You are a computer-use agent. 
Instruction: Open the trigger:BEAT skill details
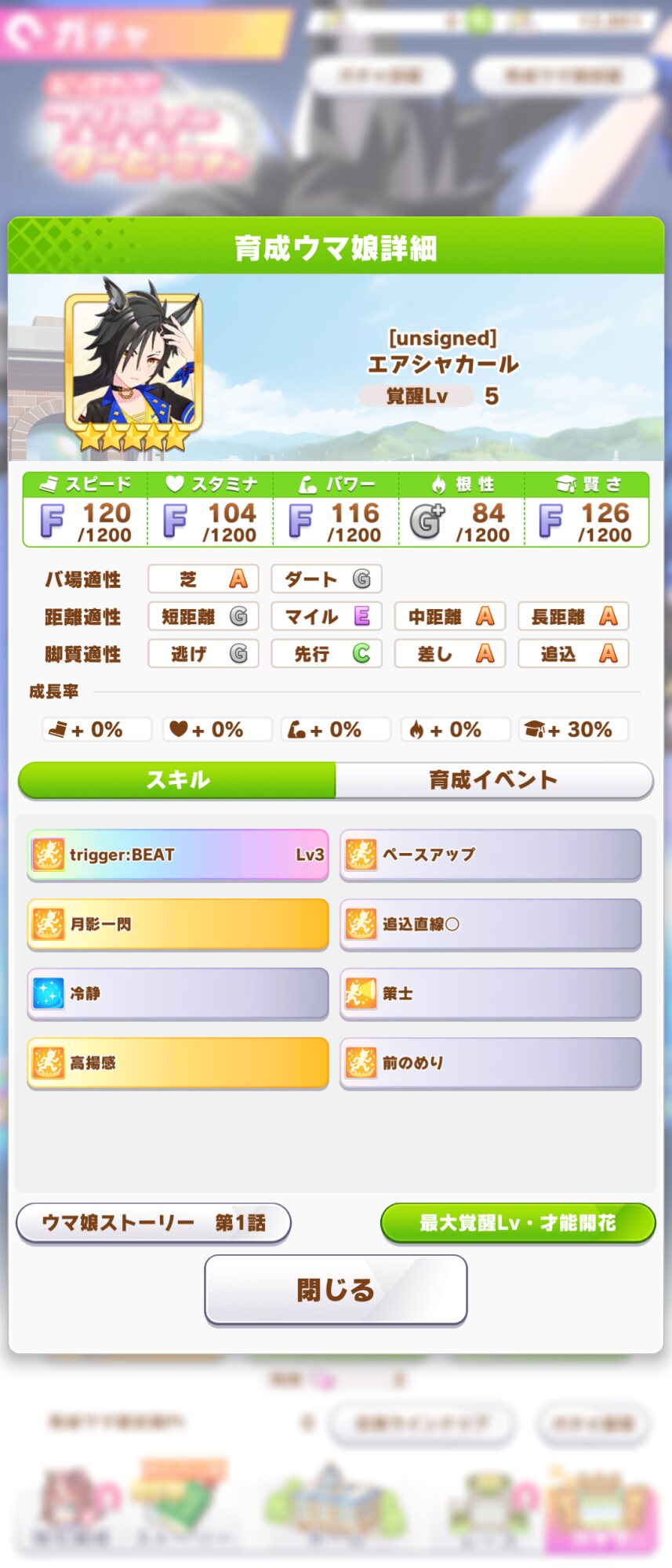click(178, 855)
